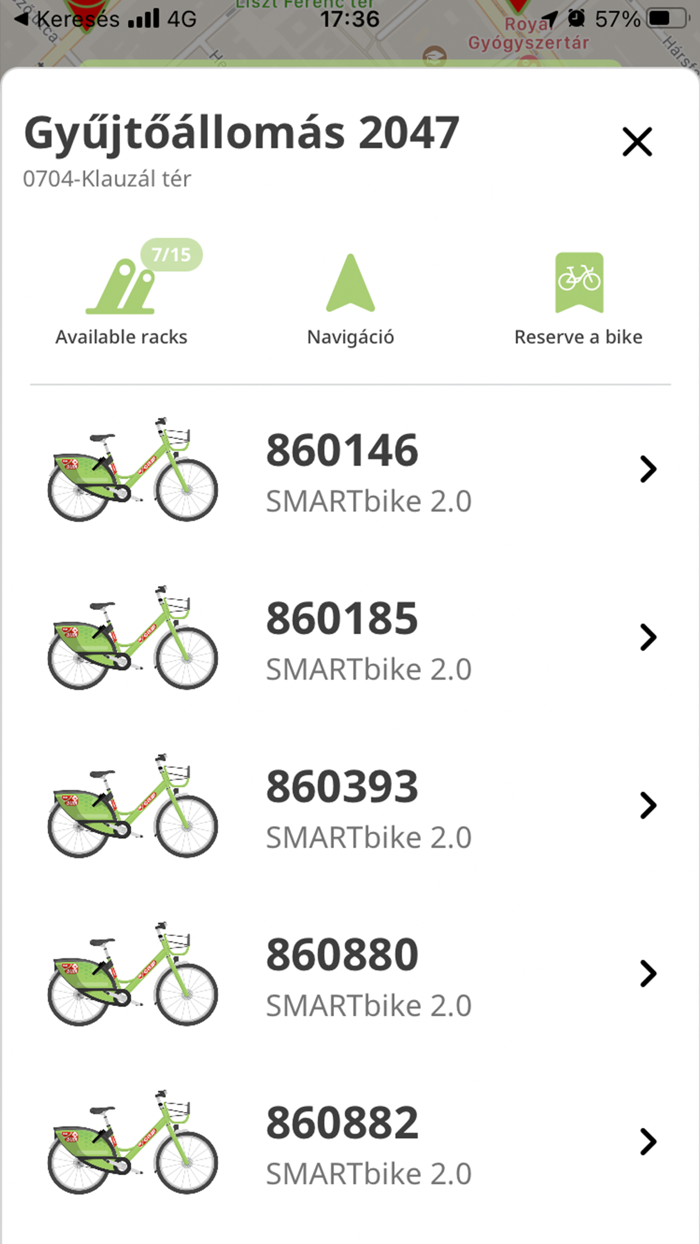Close the Gyűjtőállomás 2047 station panel
The image size is (700, 1244).
[637, 142]
